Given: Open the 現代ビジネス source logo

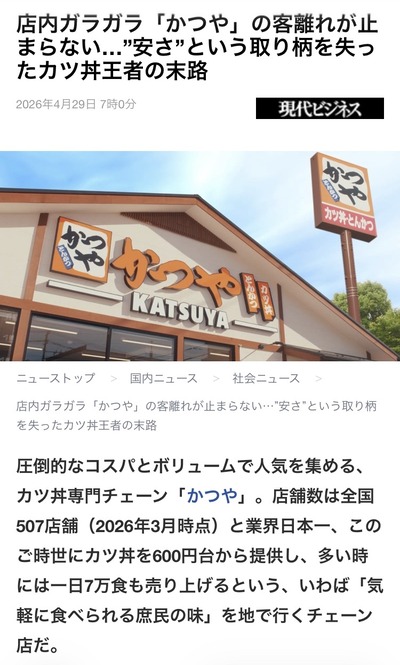Looking at the screenshot, I should tap(319, 109).
